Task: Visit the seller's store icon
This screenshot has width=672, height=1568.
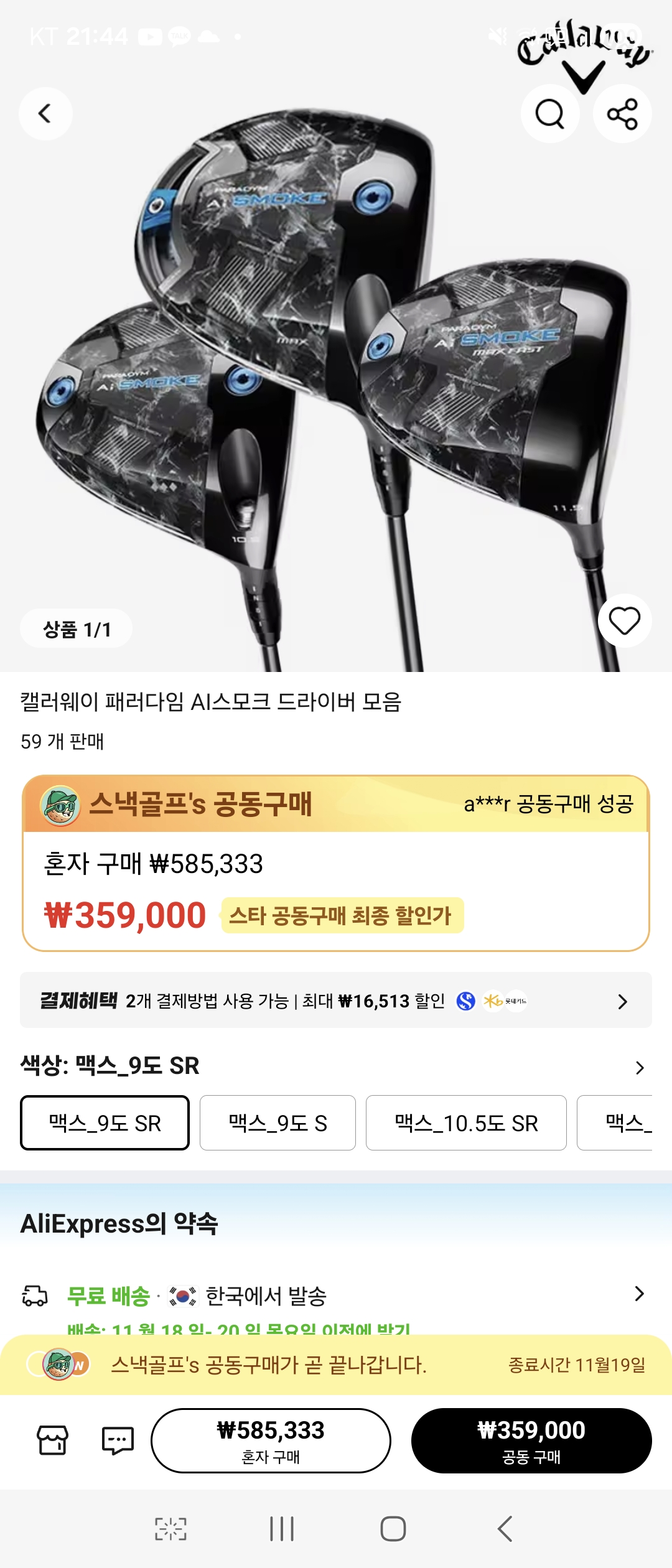Action: (52, 1440)
